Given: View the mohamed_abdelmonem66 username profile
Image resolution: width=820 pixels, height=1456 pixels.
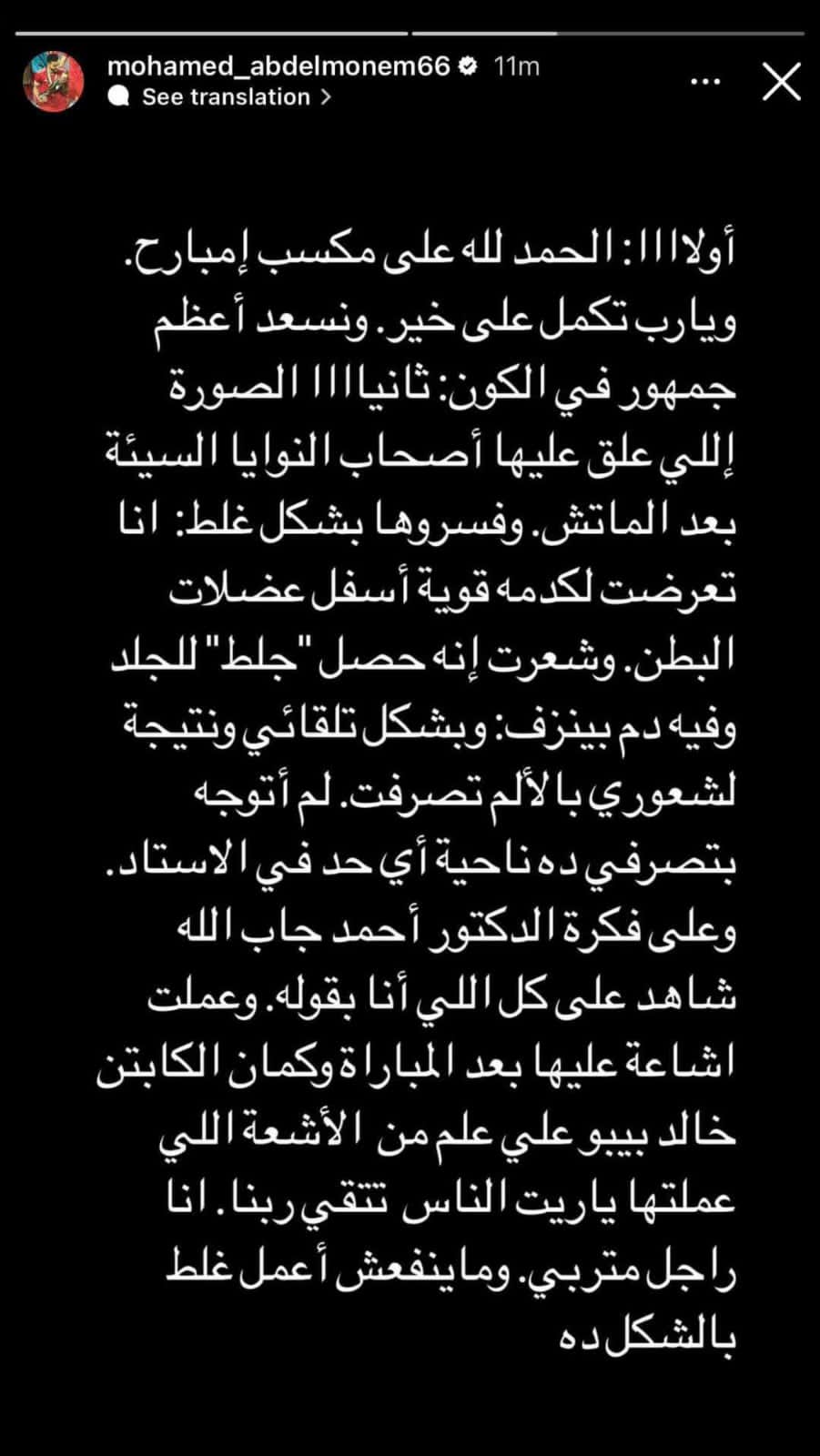Looking at the screenshot, I should point(278,66).
